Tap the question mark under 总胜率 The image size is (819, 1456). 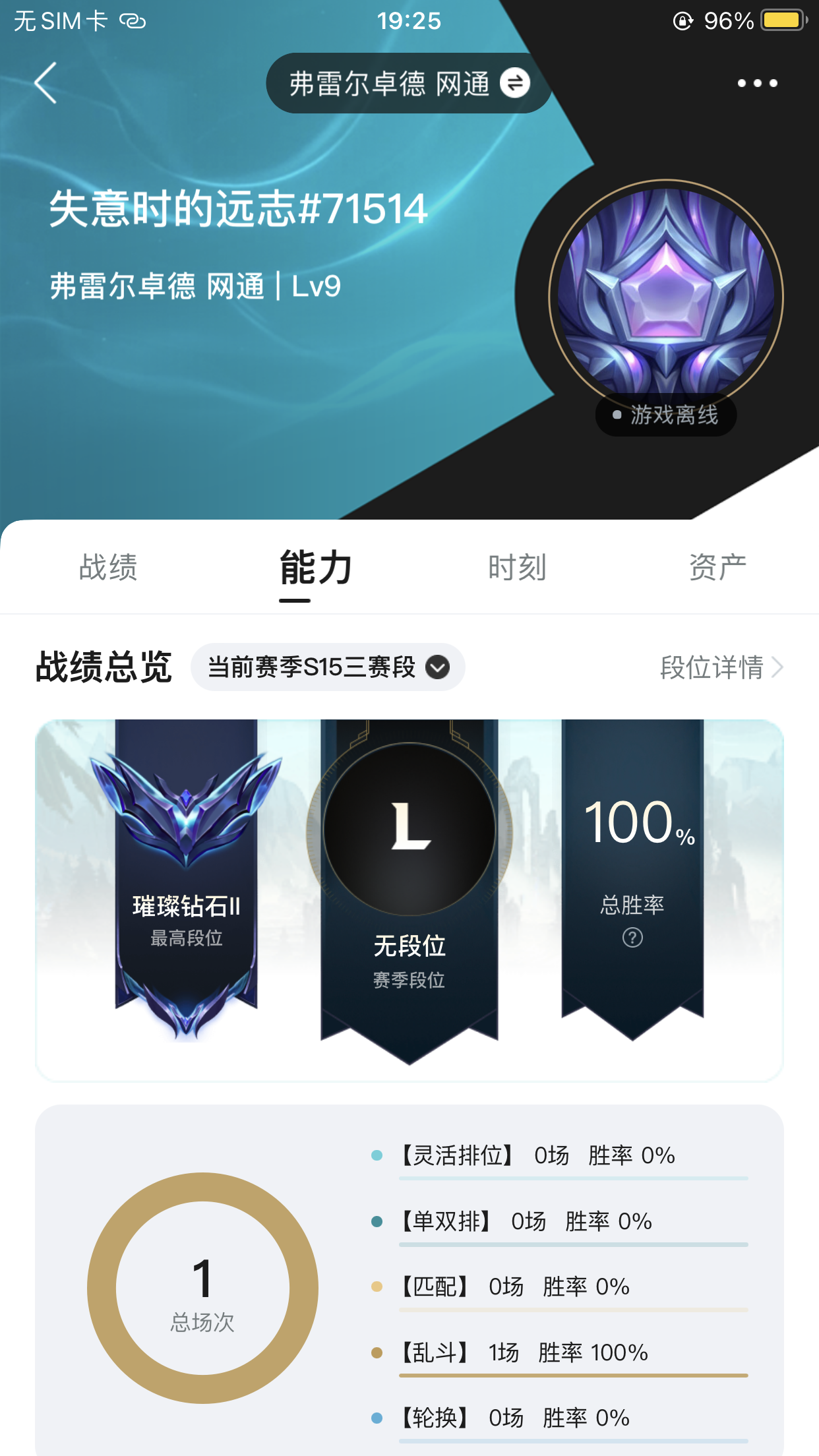click(x=632, y=937)
